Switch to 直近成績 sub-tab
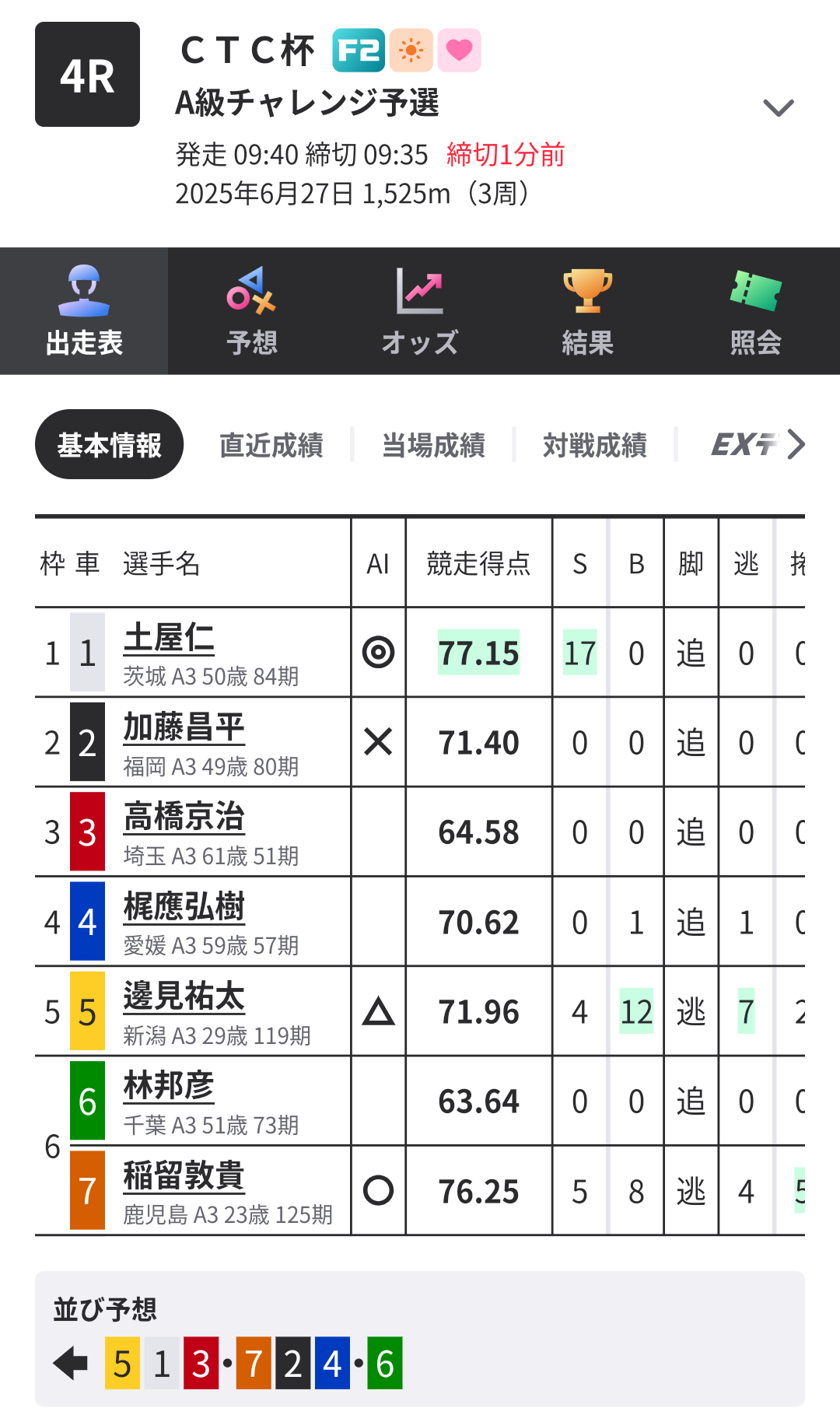The image size is (840, 1415). pos(271,445)
